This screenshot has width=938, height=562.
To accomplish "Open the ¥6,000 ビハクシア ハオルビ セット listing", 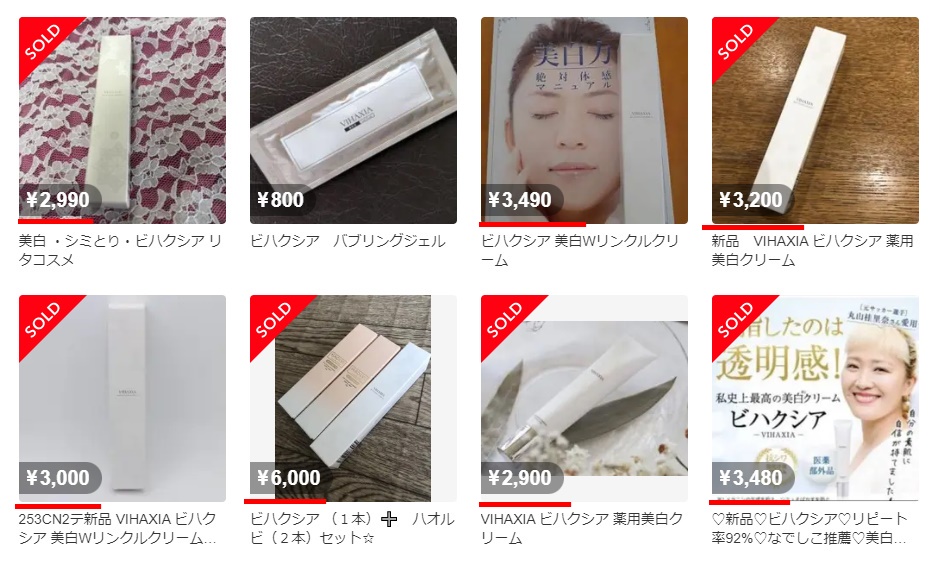I will [353, 398].
